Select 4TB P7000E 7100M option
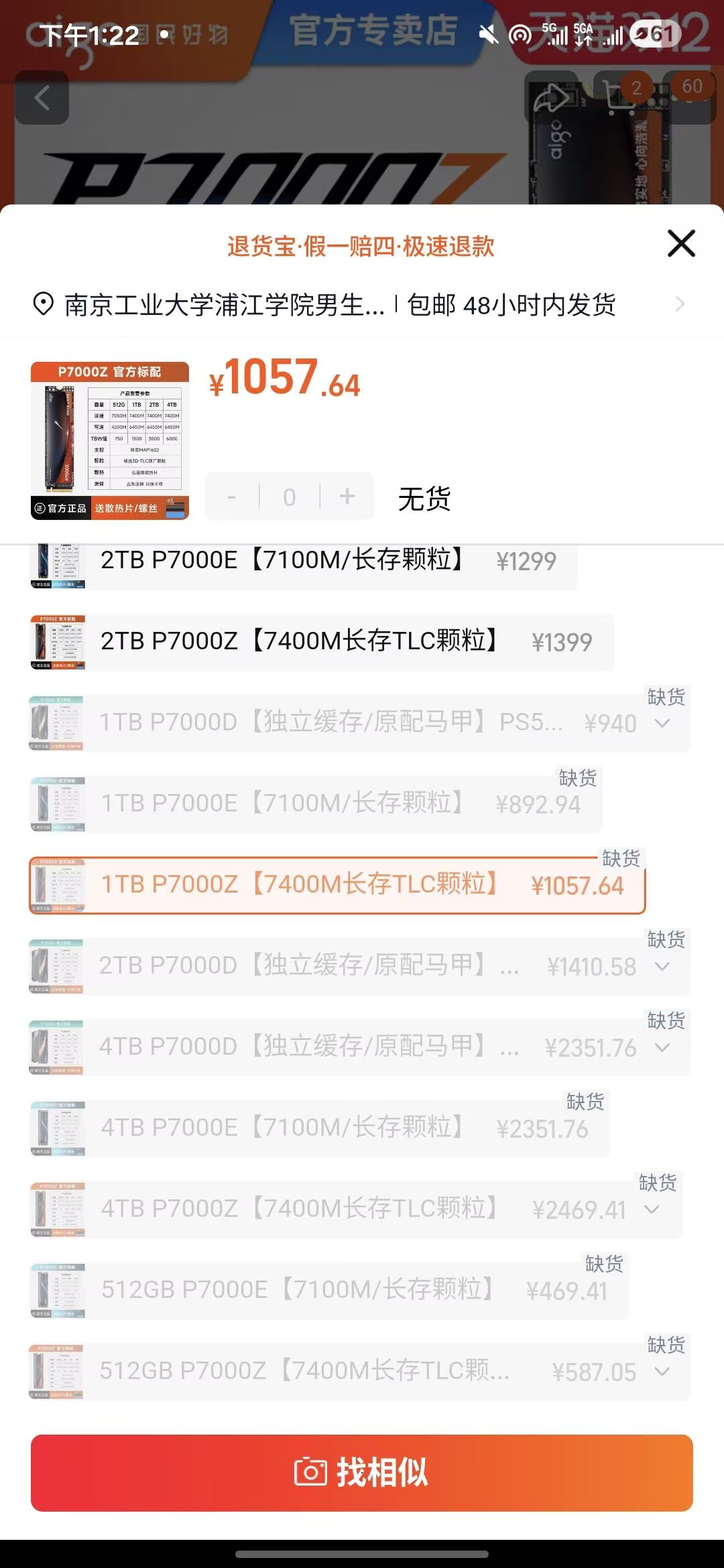 coord(315,1128)
